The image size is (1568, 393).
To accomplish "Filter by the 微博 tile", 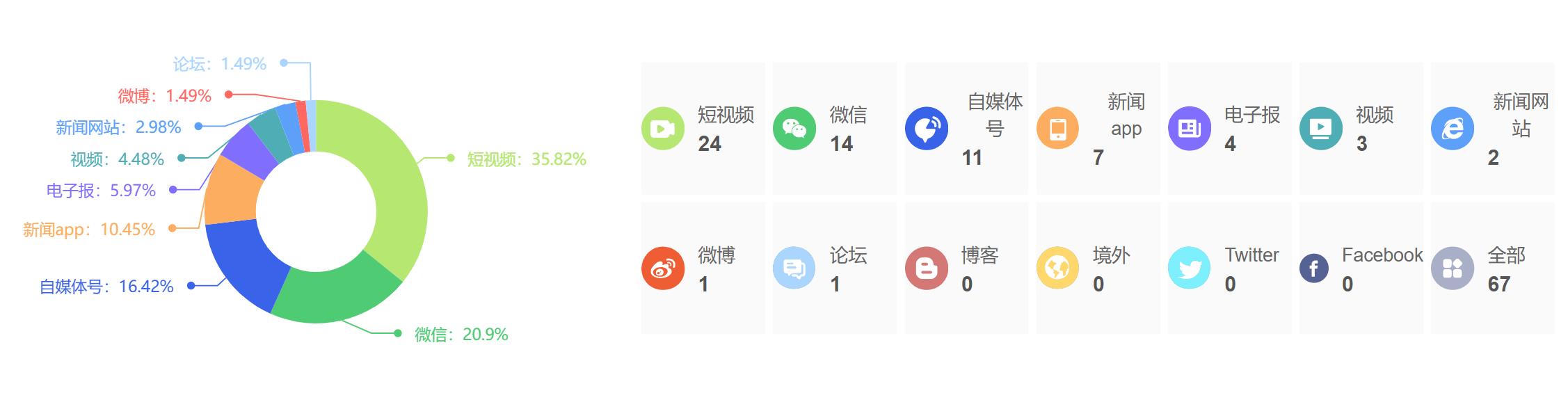I will point(703,268).
